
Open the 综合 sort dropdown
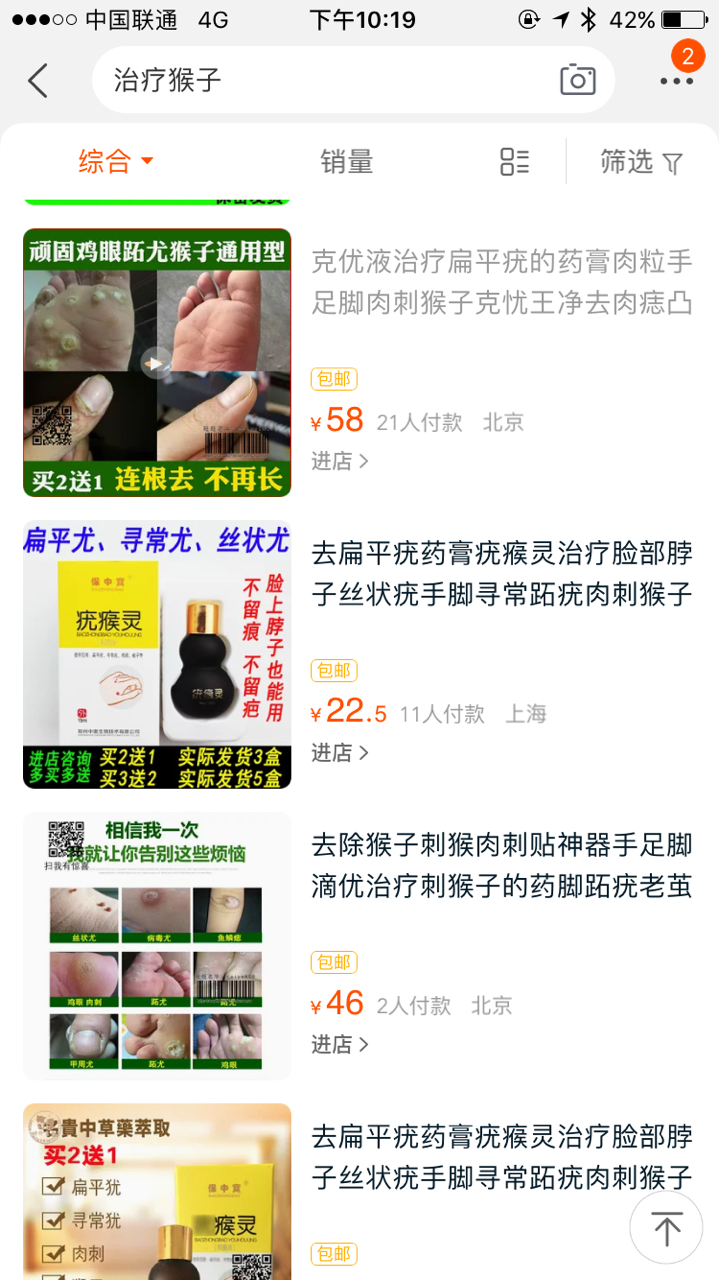[x=115, y=161]
